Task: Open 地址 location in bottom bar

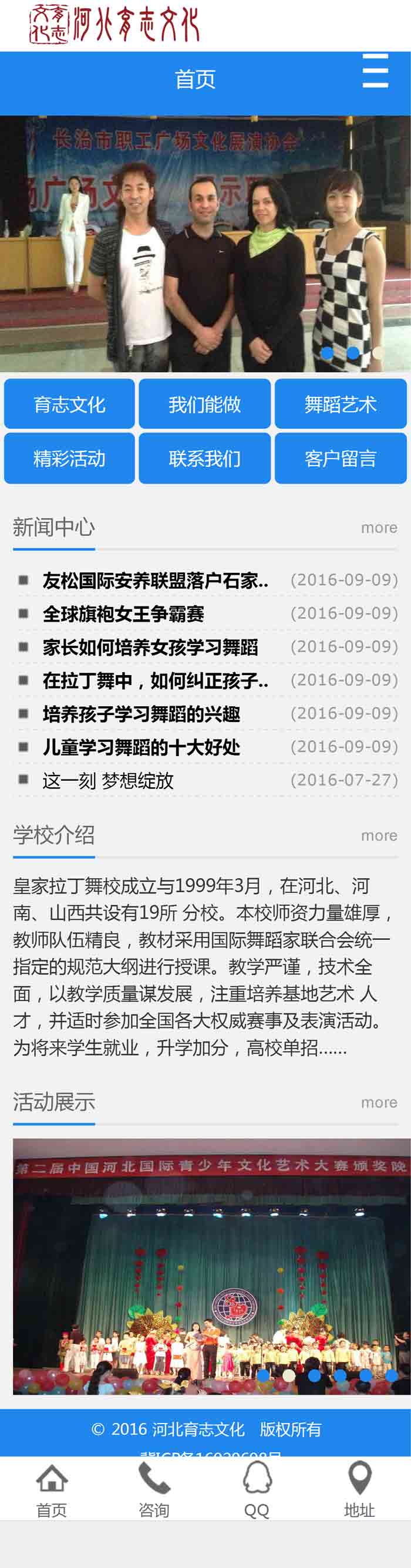Action: tap(359, 1489)
